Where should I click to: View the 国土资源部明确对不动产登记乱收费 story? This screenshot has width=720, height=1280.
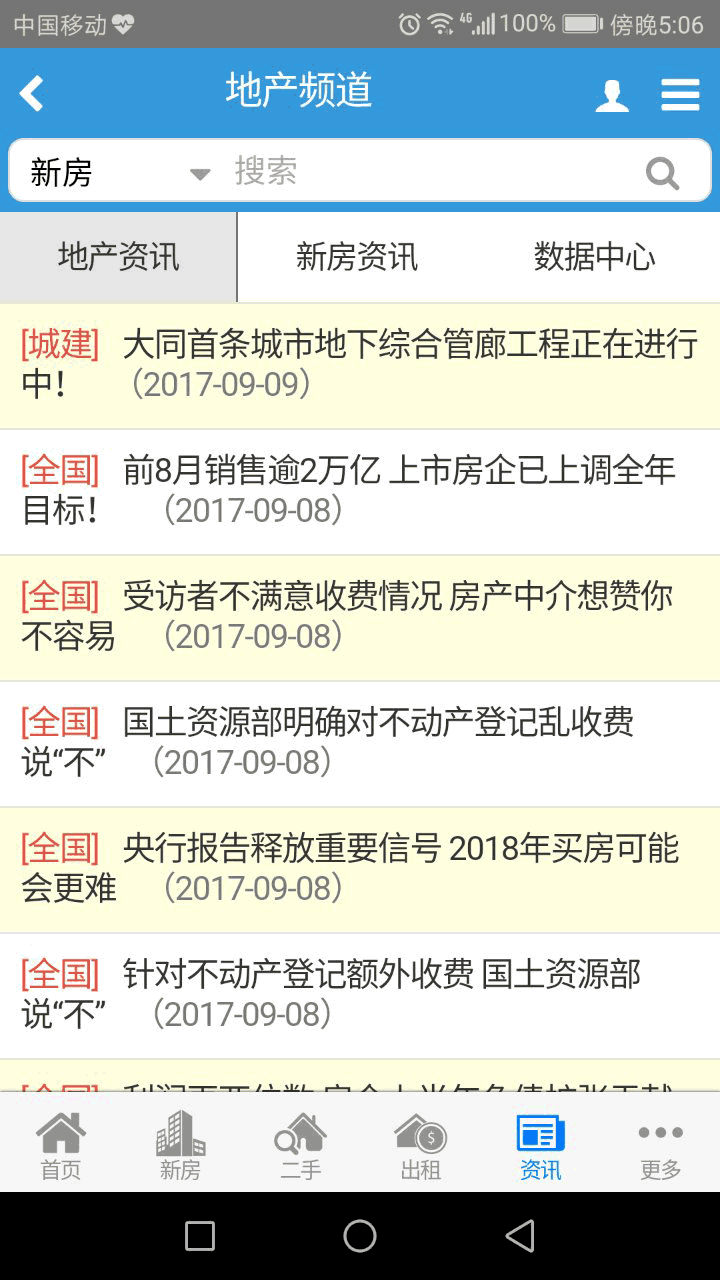click(x=360, y=742)
